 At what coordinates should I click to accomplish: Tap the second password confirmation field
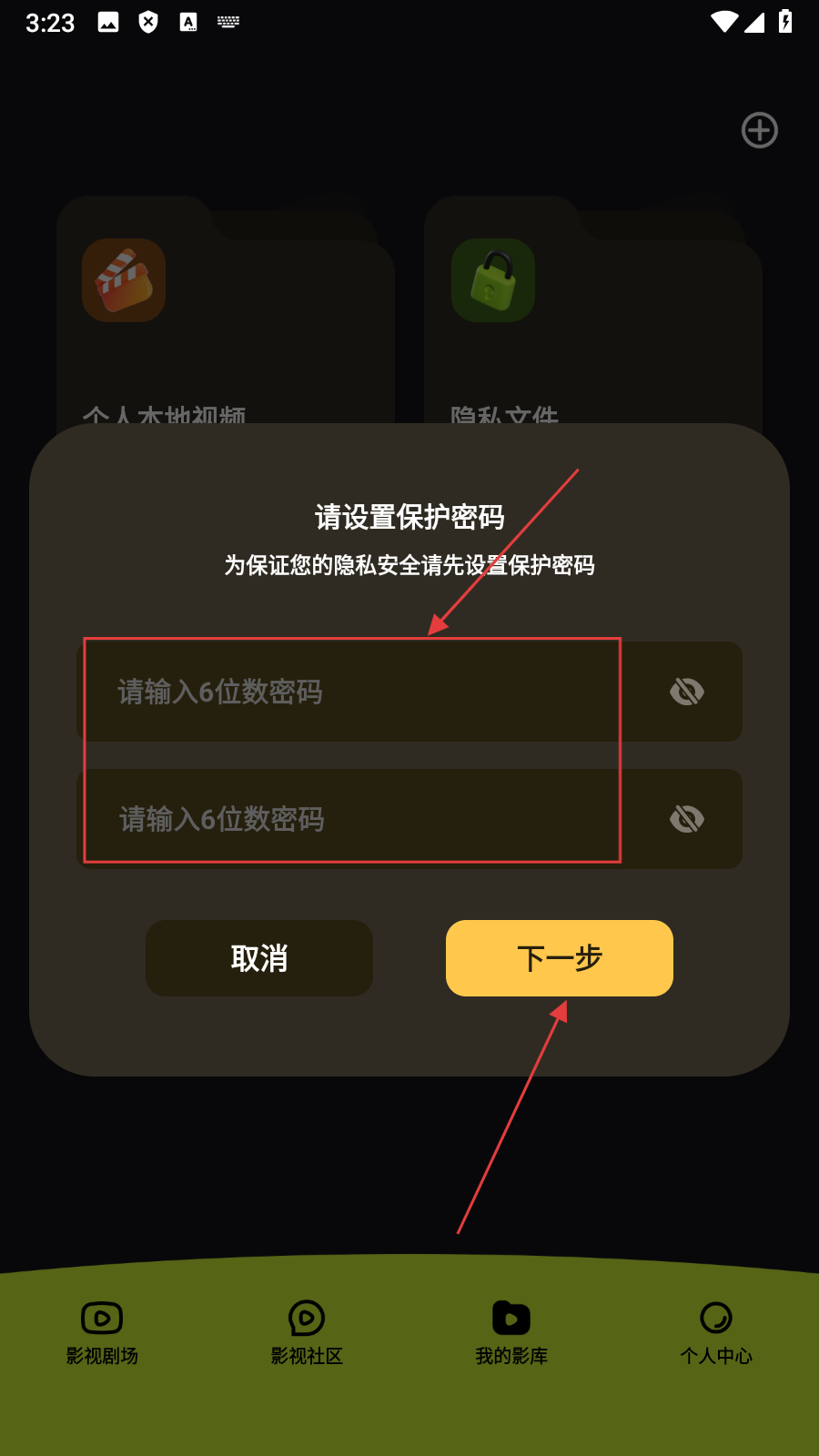click(x=364, y=819)
